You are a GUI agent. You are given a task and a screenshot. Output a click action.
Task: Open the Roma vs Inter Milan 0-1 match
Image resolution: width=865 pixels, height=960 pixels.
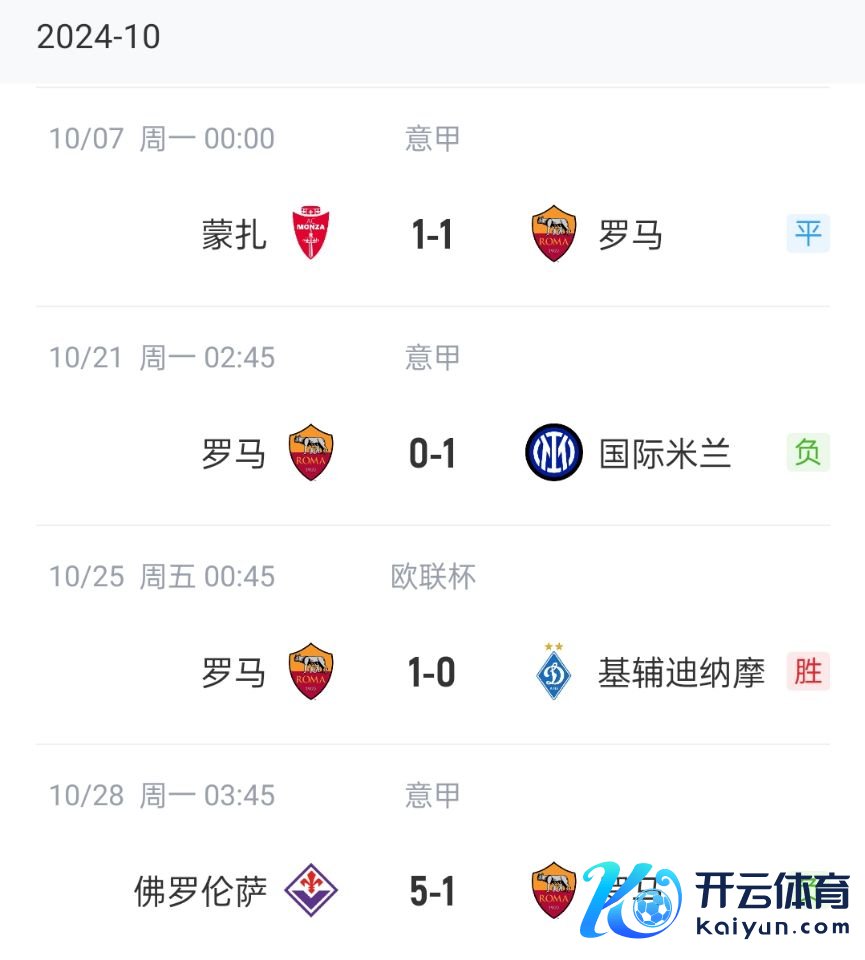(x=432, y=454)
